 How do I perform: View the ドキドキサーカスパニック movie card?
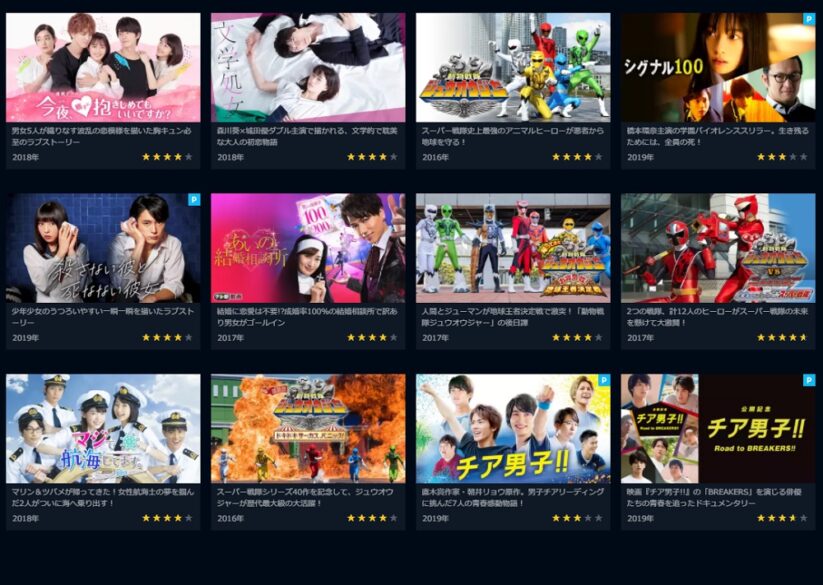308,429
